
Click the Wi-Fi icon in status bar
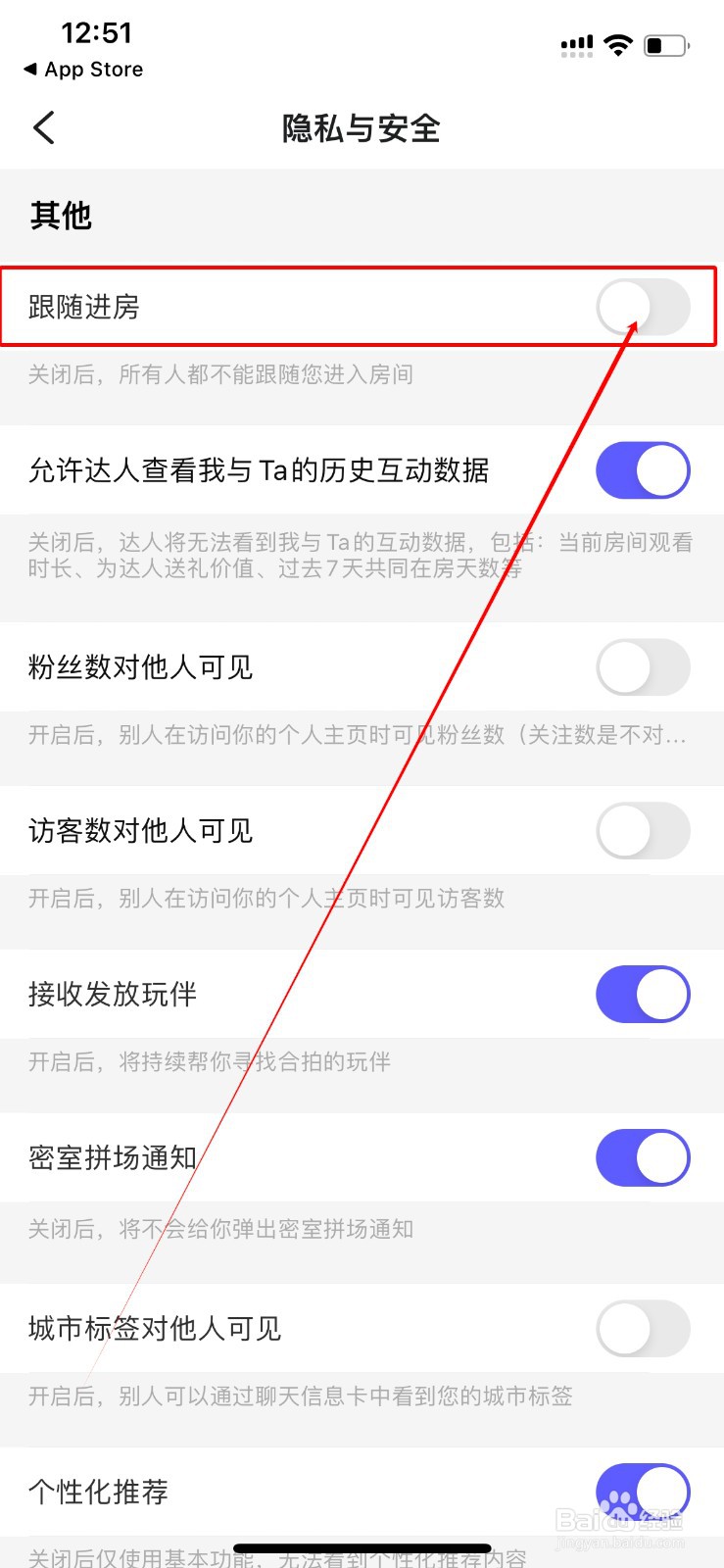pos(618,44)
